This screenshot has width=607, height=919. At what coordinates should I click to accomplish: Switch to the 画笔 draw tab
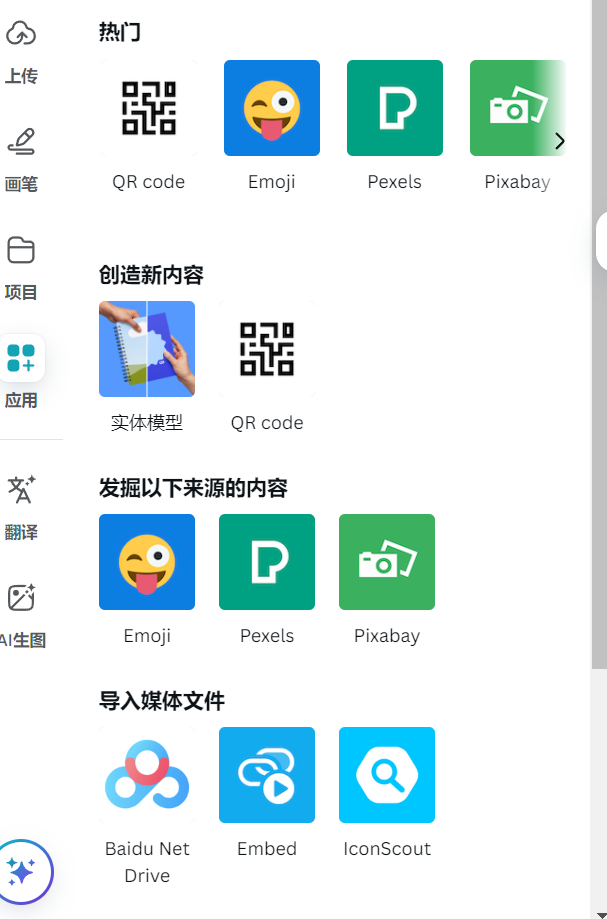21,159
